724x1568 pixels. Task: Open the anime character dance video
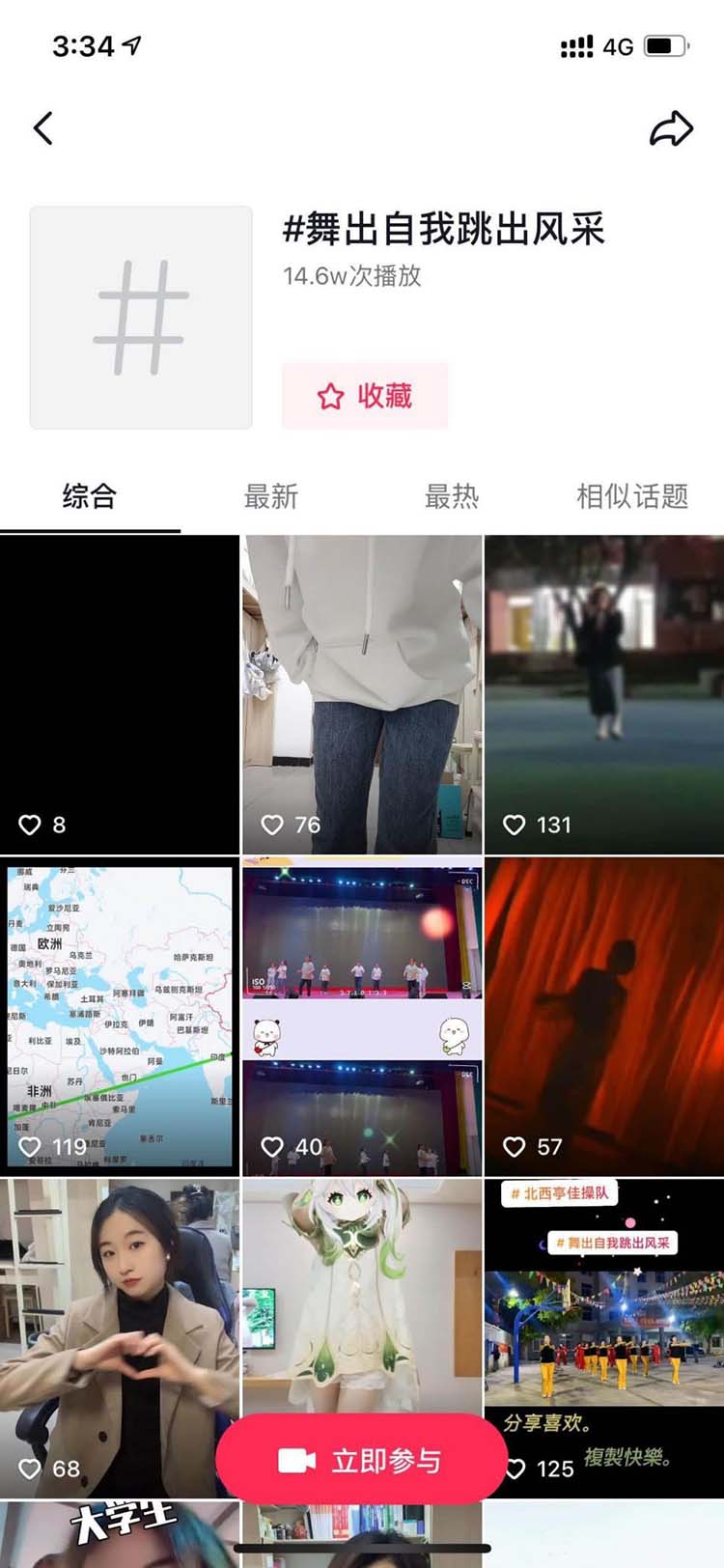click(362, 1303)
